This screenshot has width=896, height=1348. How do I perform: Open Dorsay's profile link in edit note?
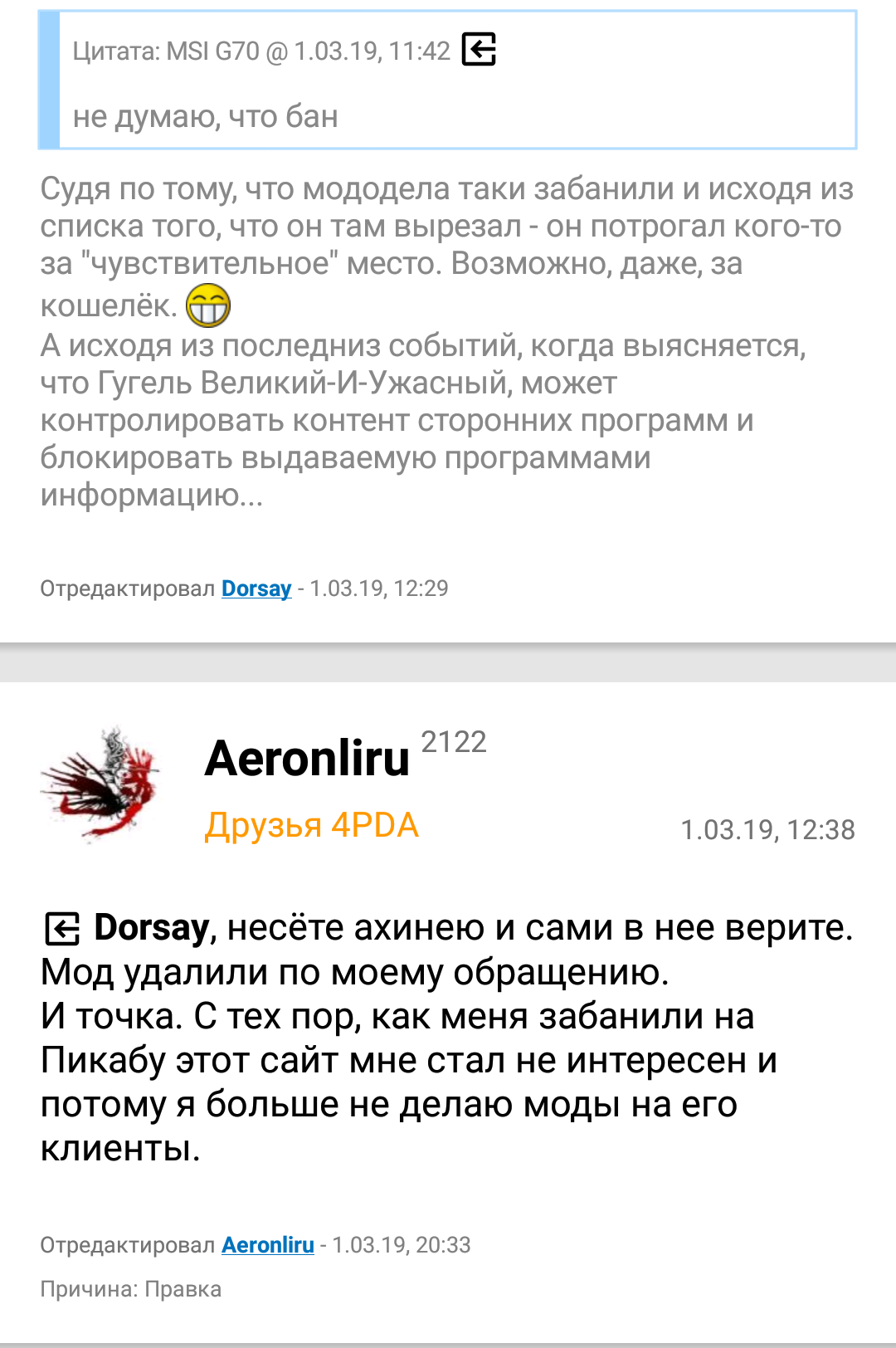(x=256, y=589)
